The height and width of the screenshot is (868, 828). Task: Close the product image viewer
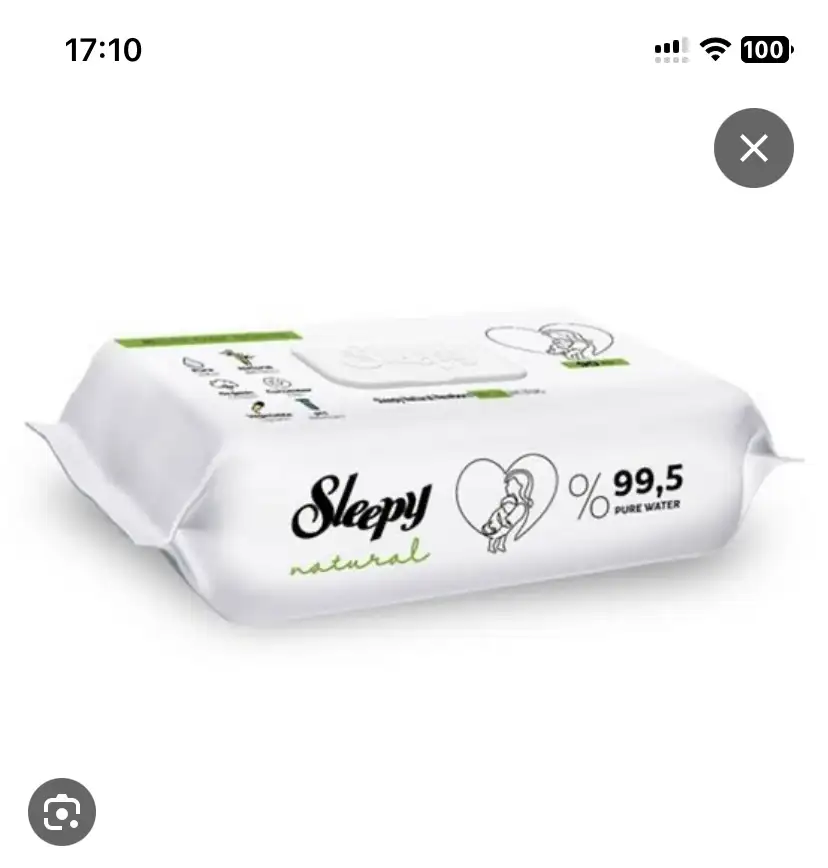pyautogui.click(x=753, y=148)
